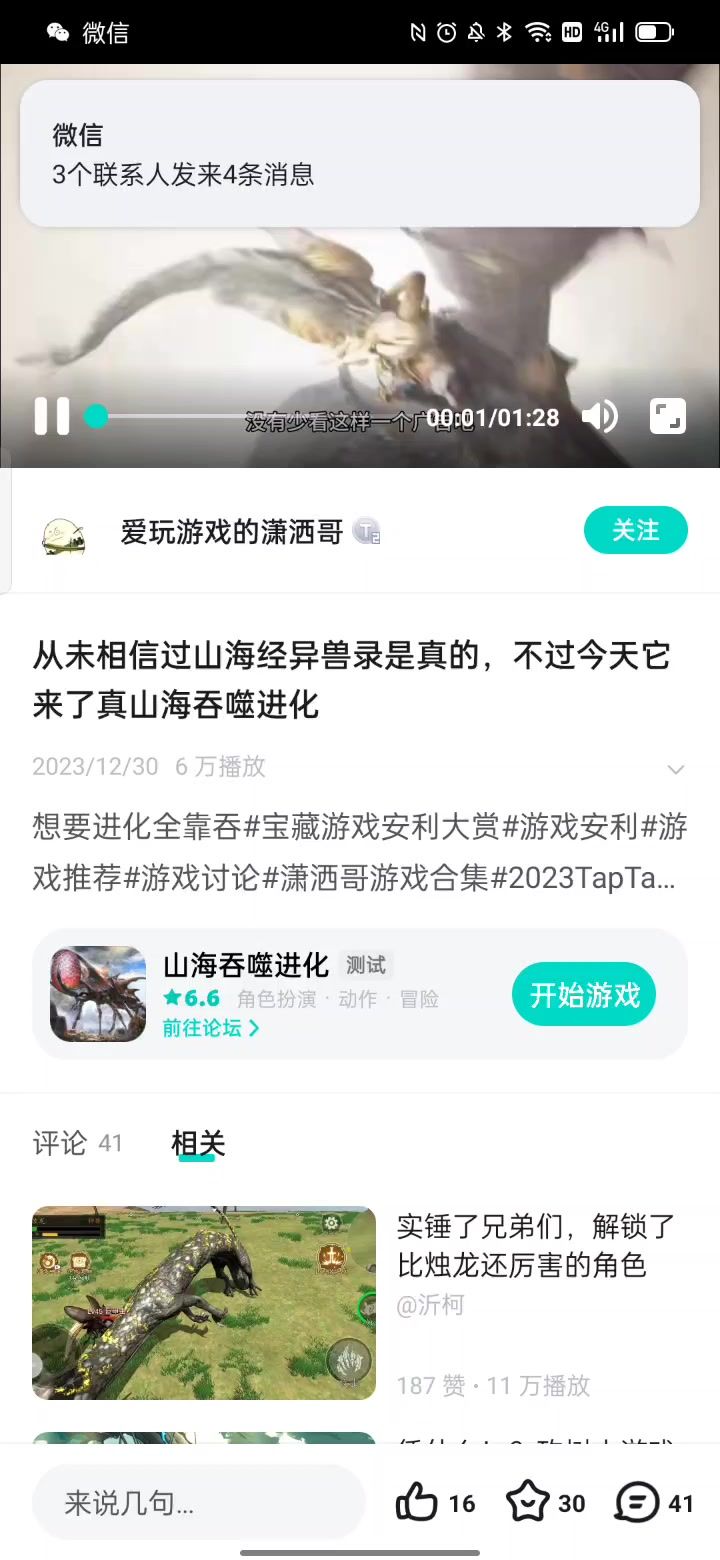Tap 开始游戏 for 山海吞噬进化

pyautogui.click(x=584, y=995)
